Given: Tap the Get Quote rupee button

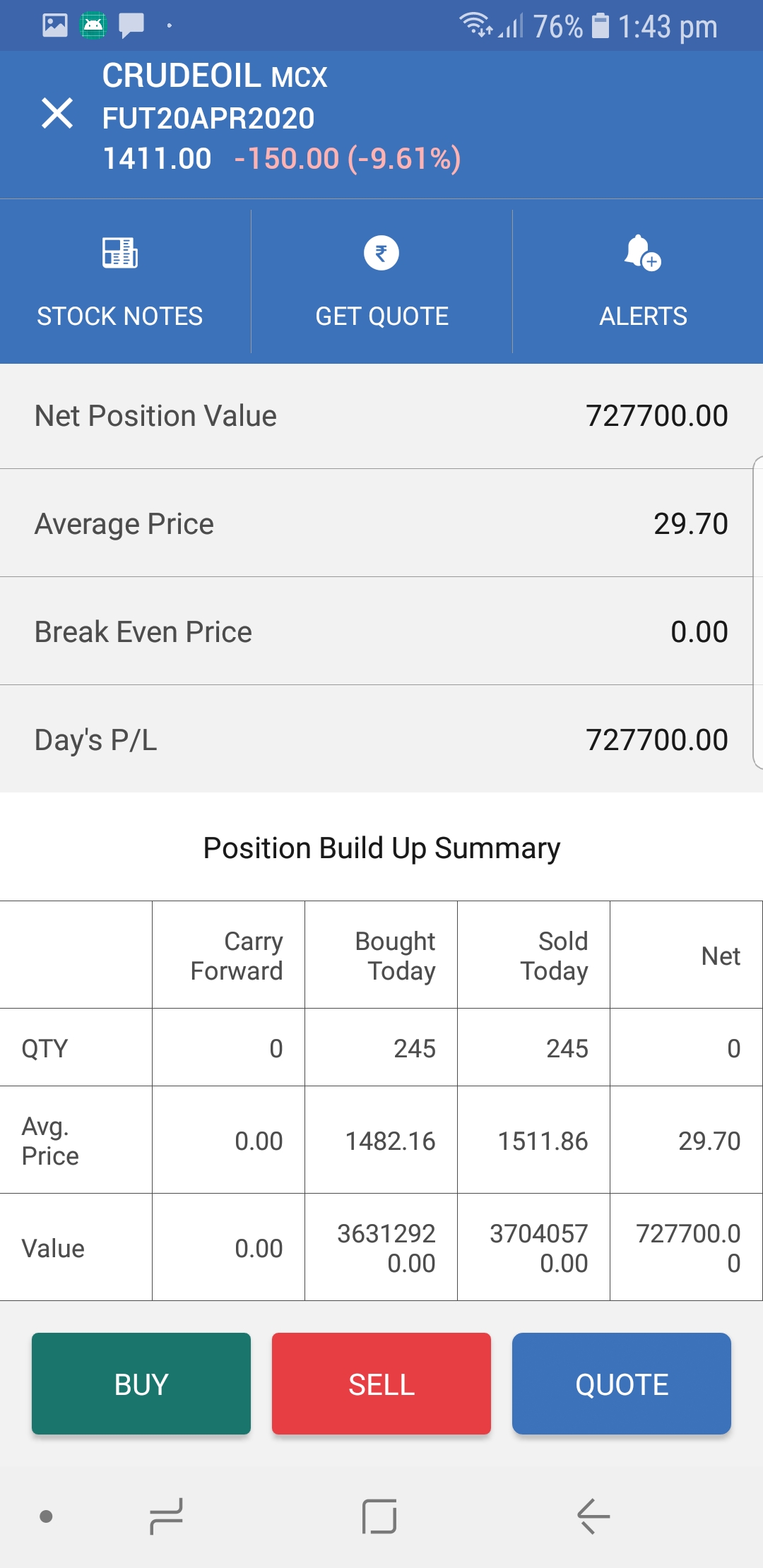Looking at the screenshot, I should [381, 282].
